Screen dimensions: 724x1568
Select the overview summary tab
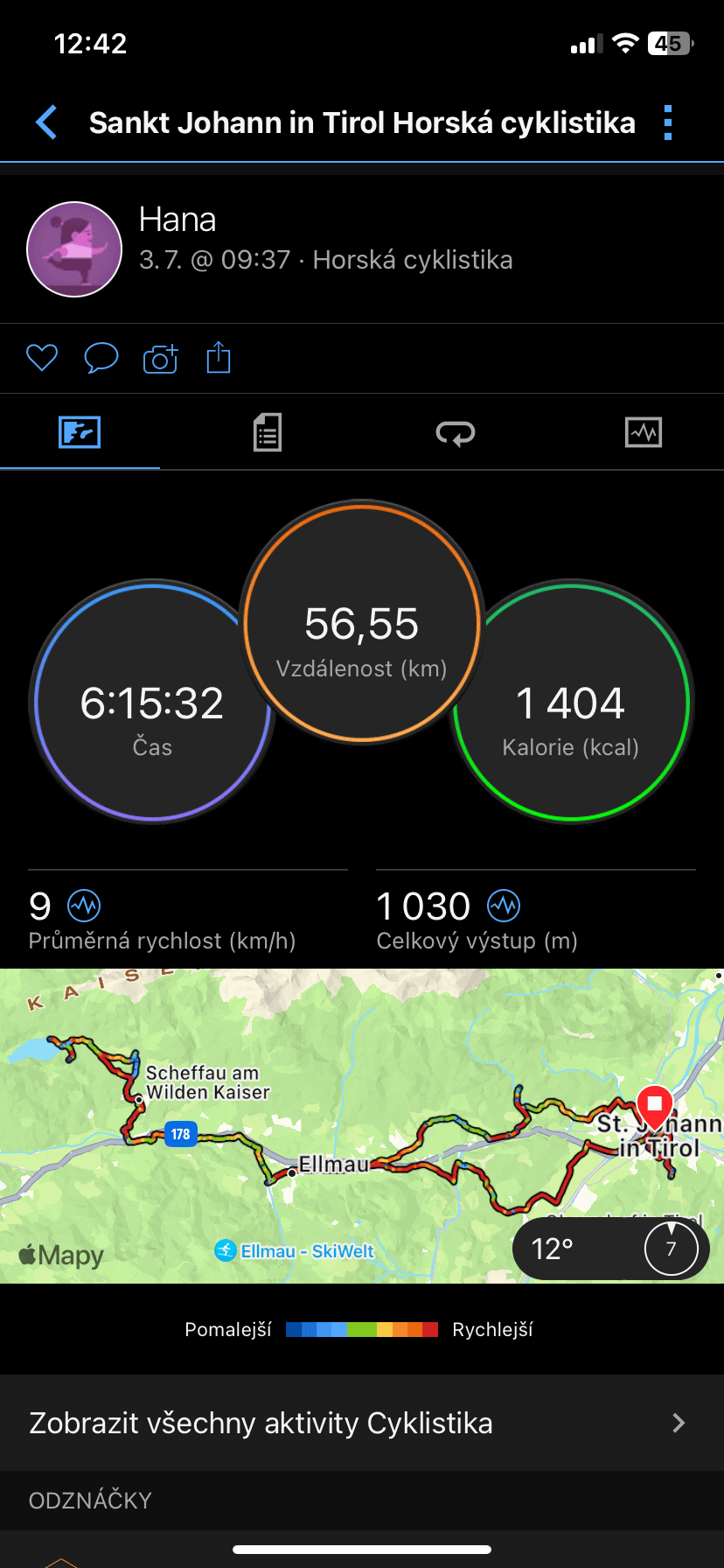click(x=80, y=432)
